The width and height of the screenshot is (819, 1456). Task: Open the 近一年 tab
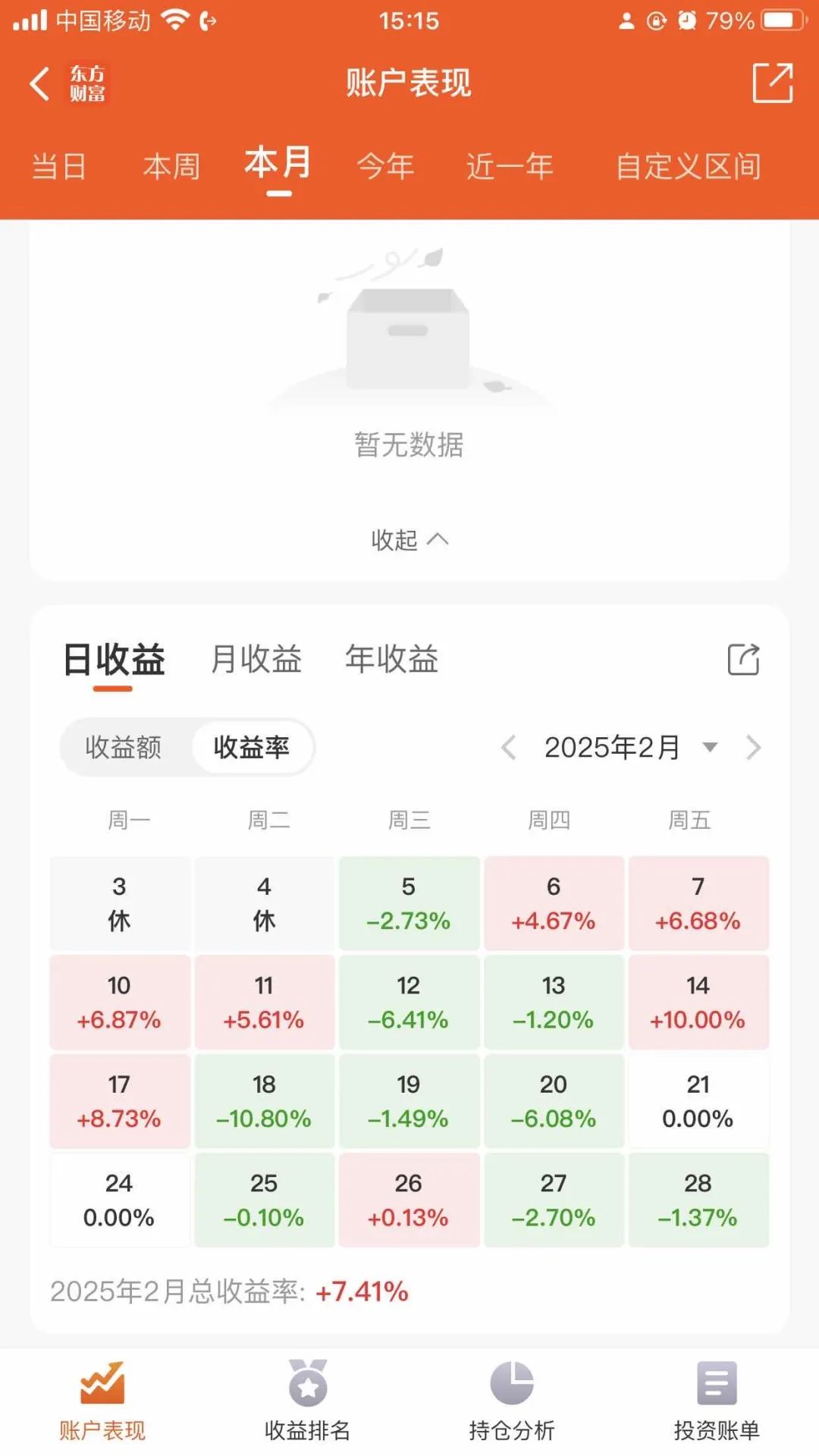(x=510, y=166)
